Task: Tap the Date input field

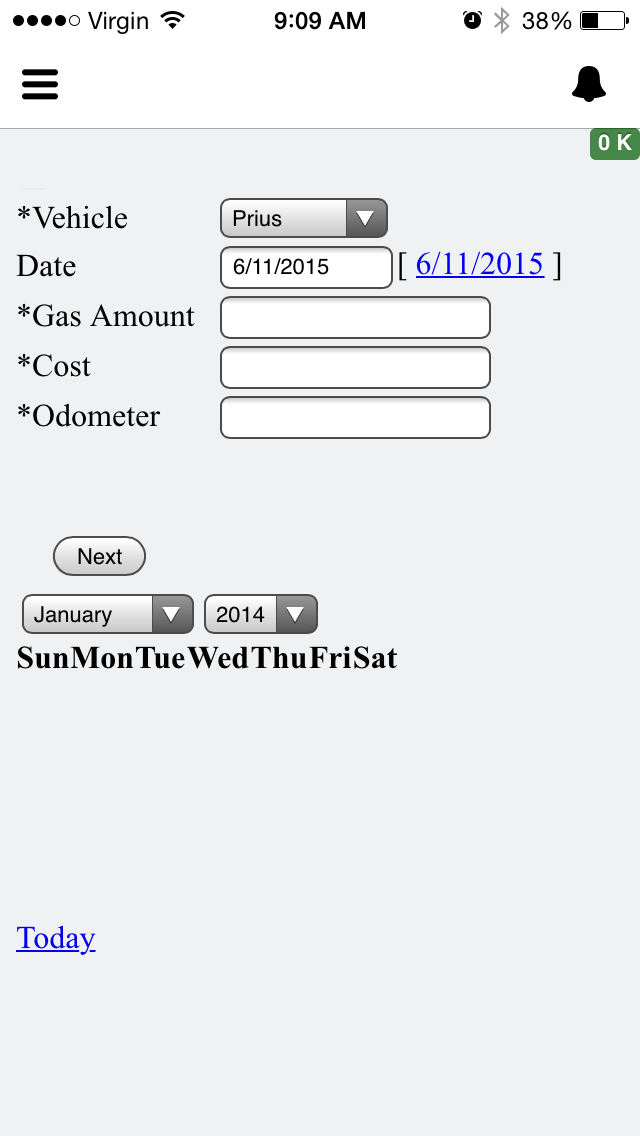Action: pos(305,267)
